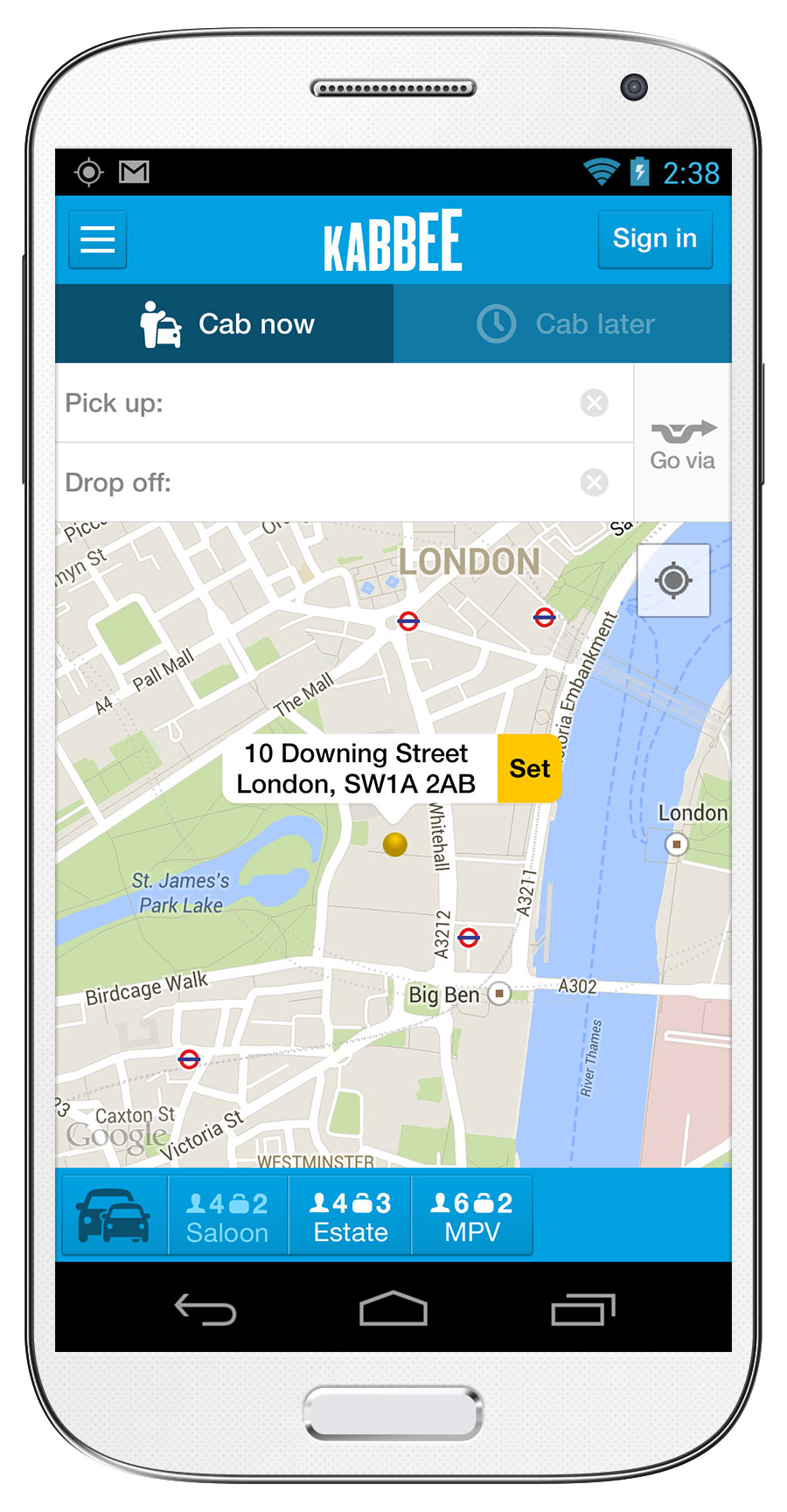Add a Go via stop
787x1512 pixels.
pos(683,443)
